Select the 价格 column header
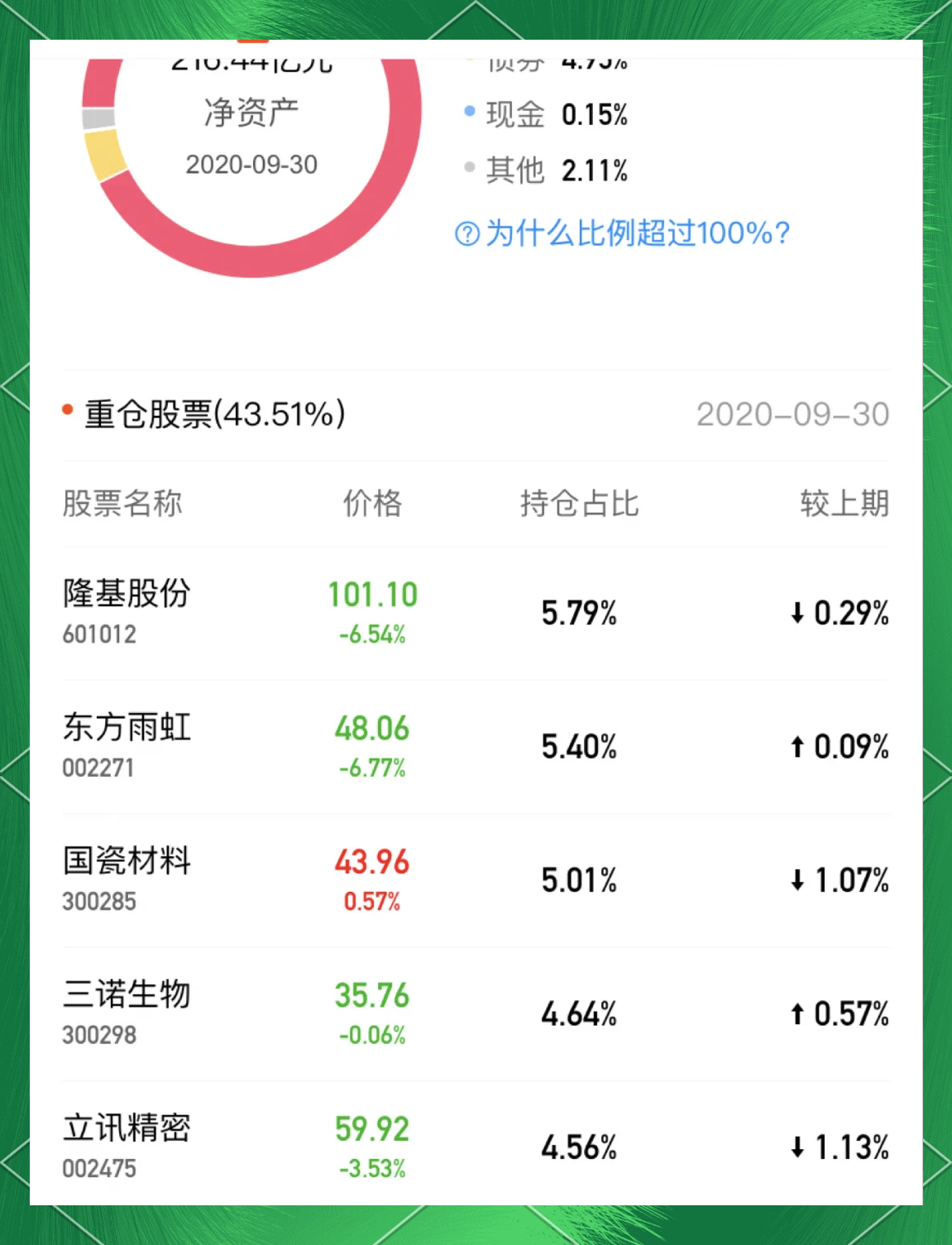Screen dimensions: 952x1245 click(x=372, y=504)
